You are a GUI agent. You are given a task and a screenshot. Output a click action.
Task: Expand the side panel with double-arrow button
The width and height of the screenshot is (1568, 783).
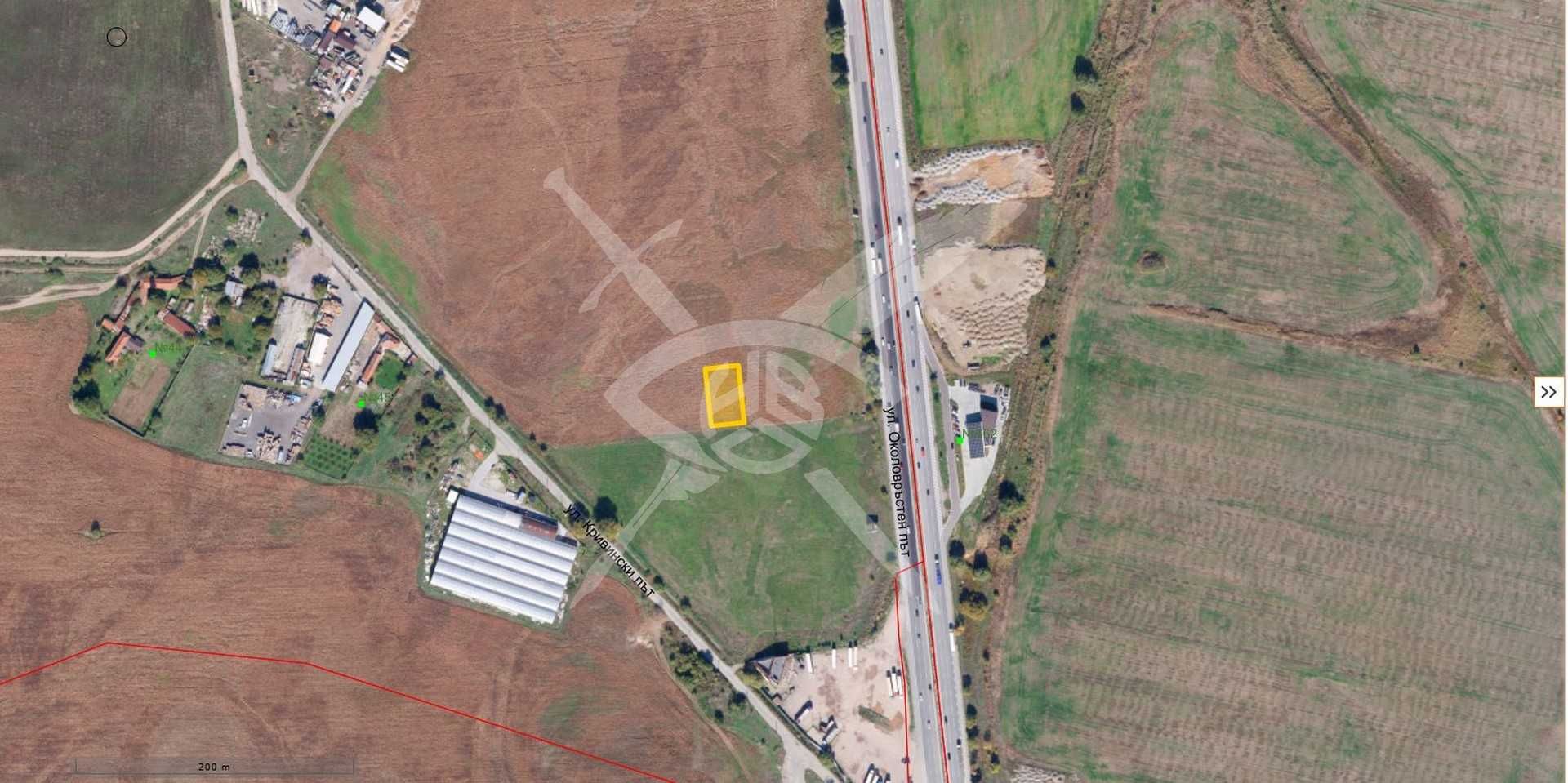tap(1548, 393)
